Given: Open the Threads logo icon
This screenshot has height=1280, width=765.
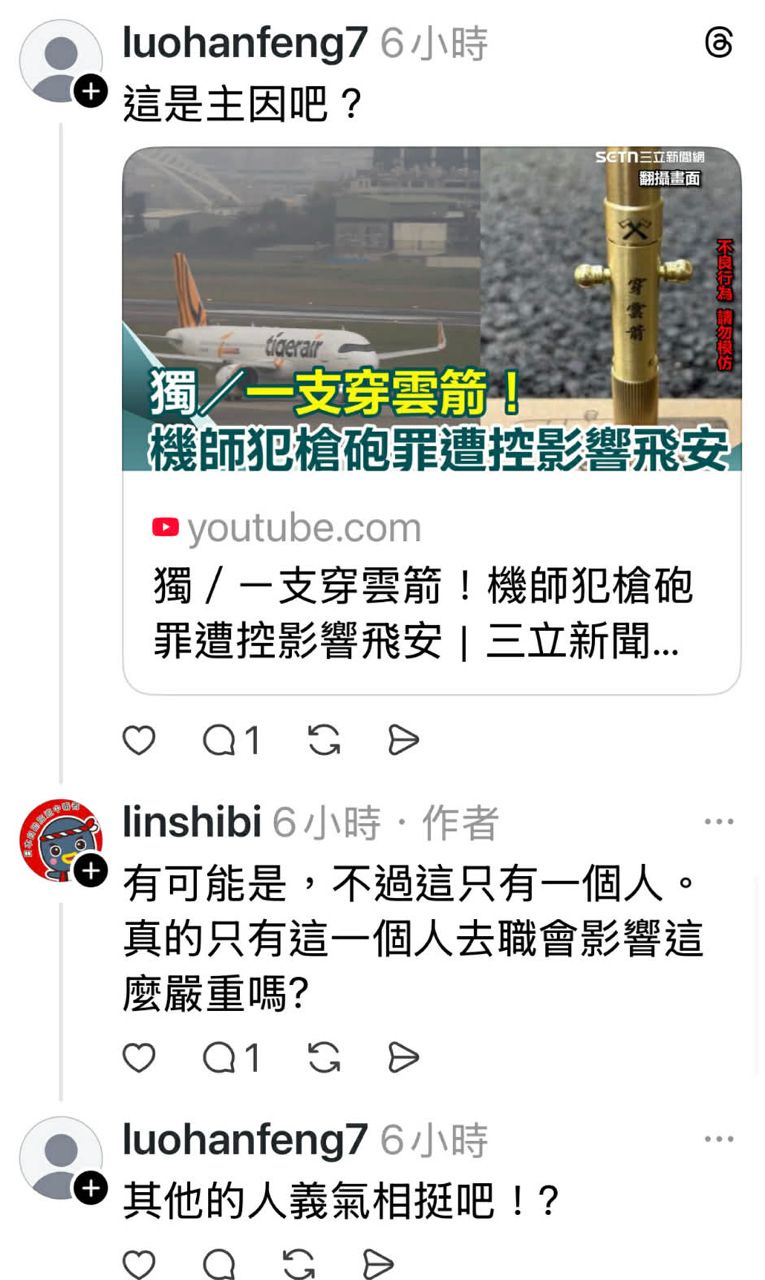Looking at the screenshot, I should pos(719,43).
